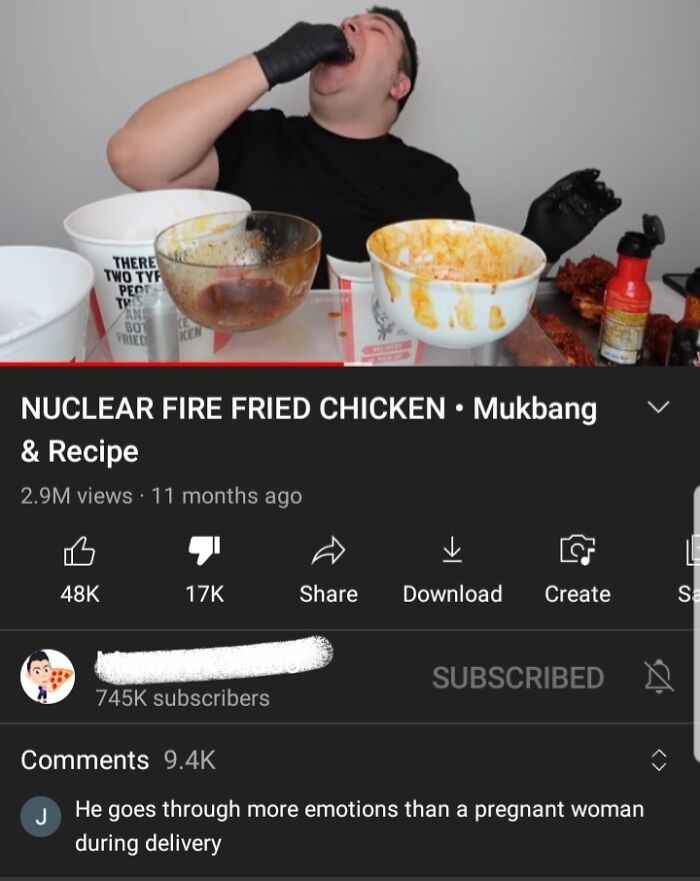The height and width of the screenshot is (881, 700).
Task: Download the video for offline viewing
Action: point(452,552)
